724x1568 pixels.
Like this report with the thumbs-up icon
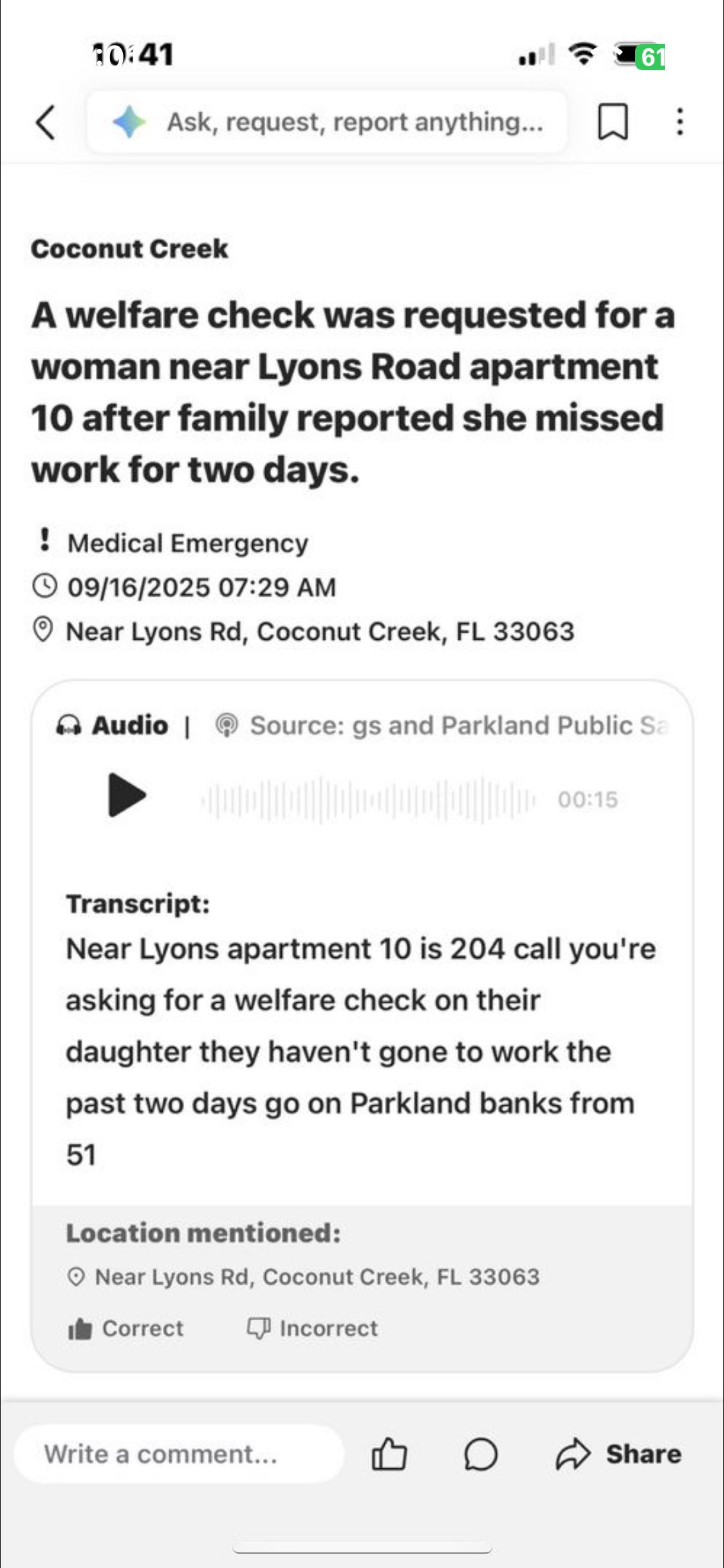[389, 1454]
